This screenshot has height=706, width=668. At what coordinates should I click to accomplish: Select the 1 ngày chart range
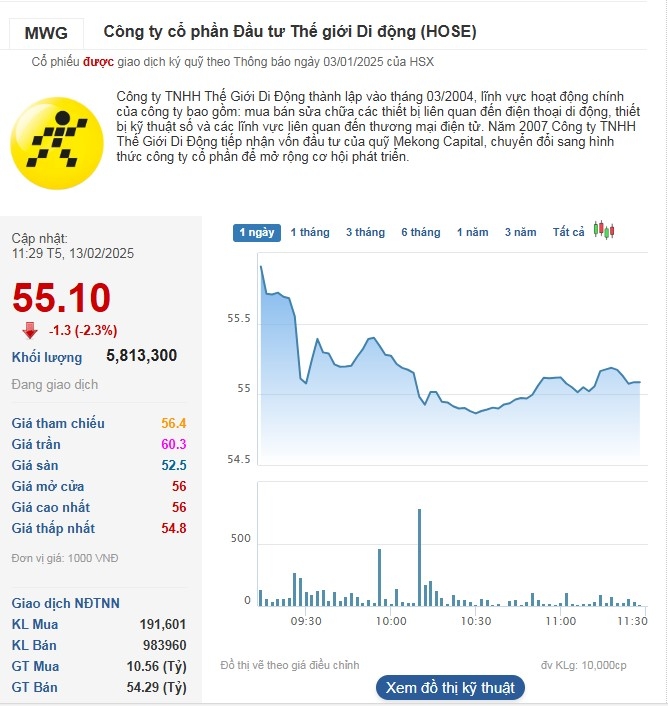coord(257,232)
